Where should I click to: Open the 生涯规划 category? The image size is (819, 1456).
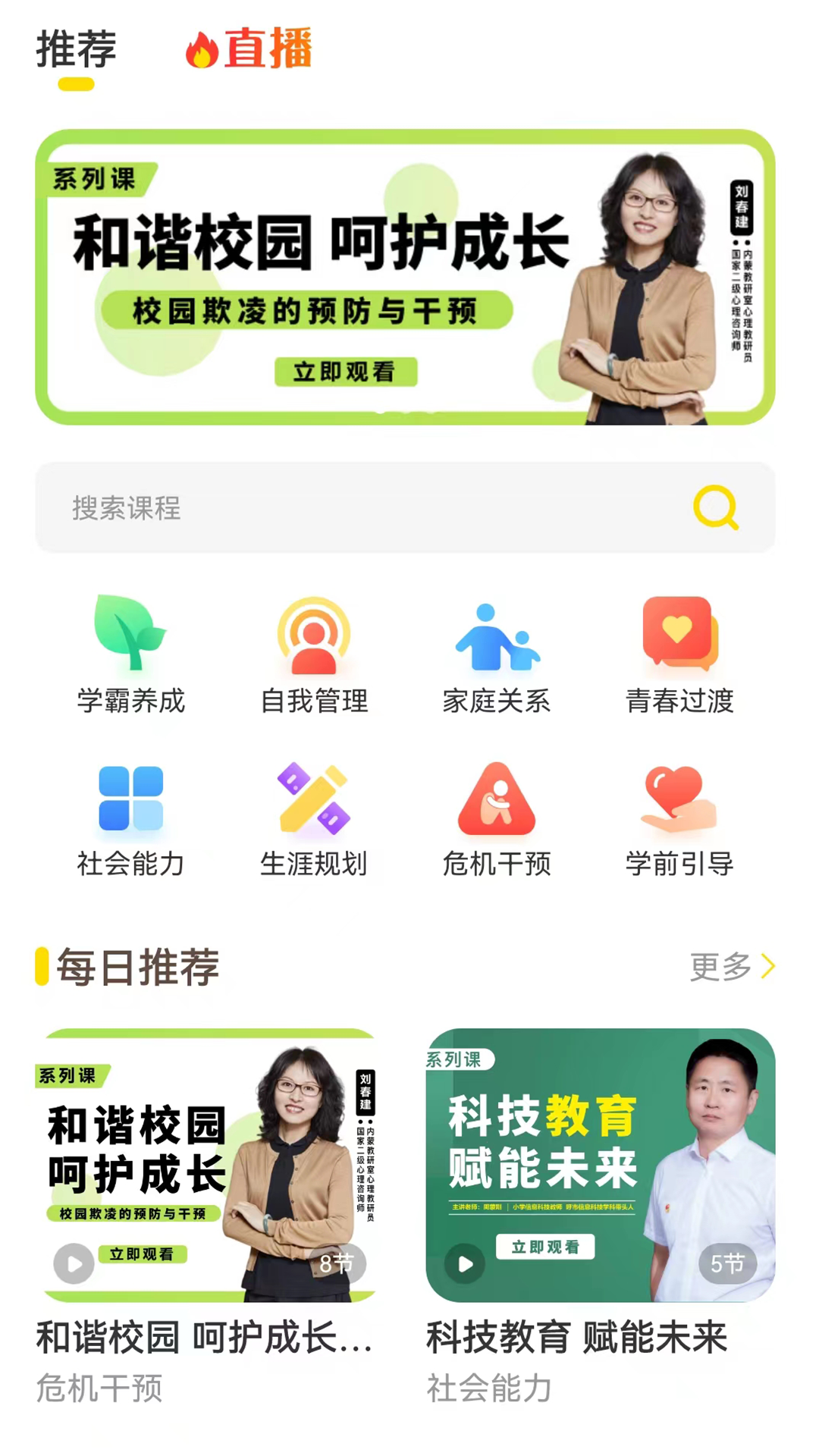(314, 819)
